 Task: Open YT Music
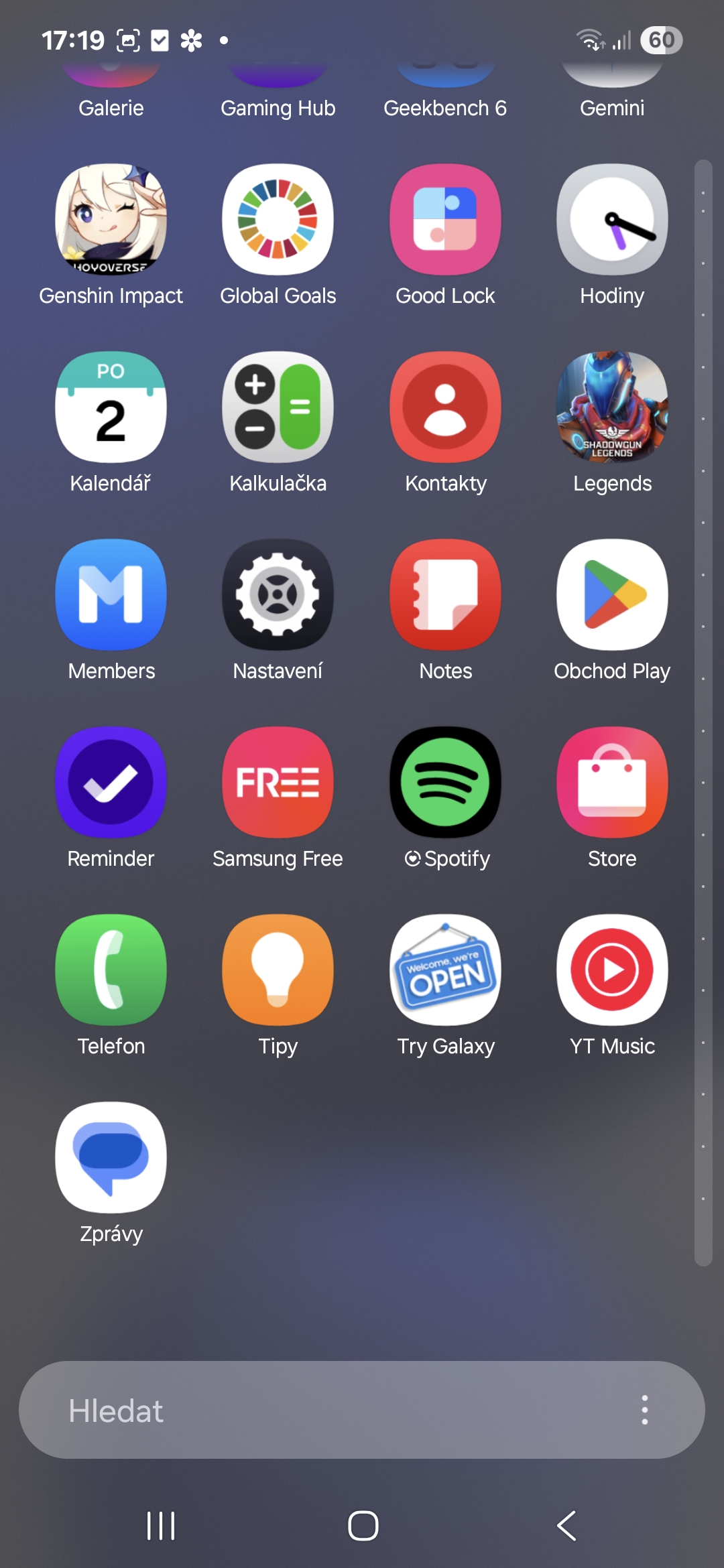click(611, 970)
